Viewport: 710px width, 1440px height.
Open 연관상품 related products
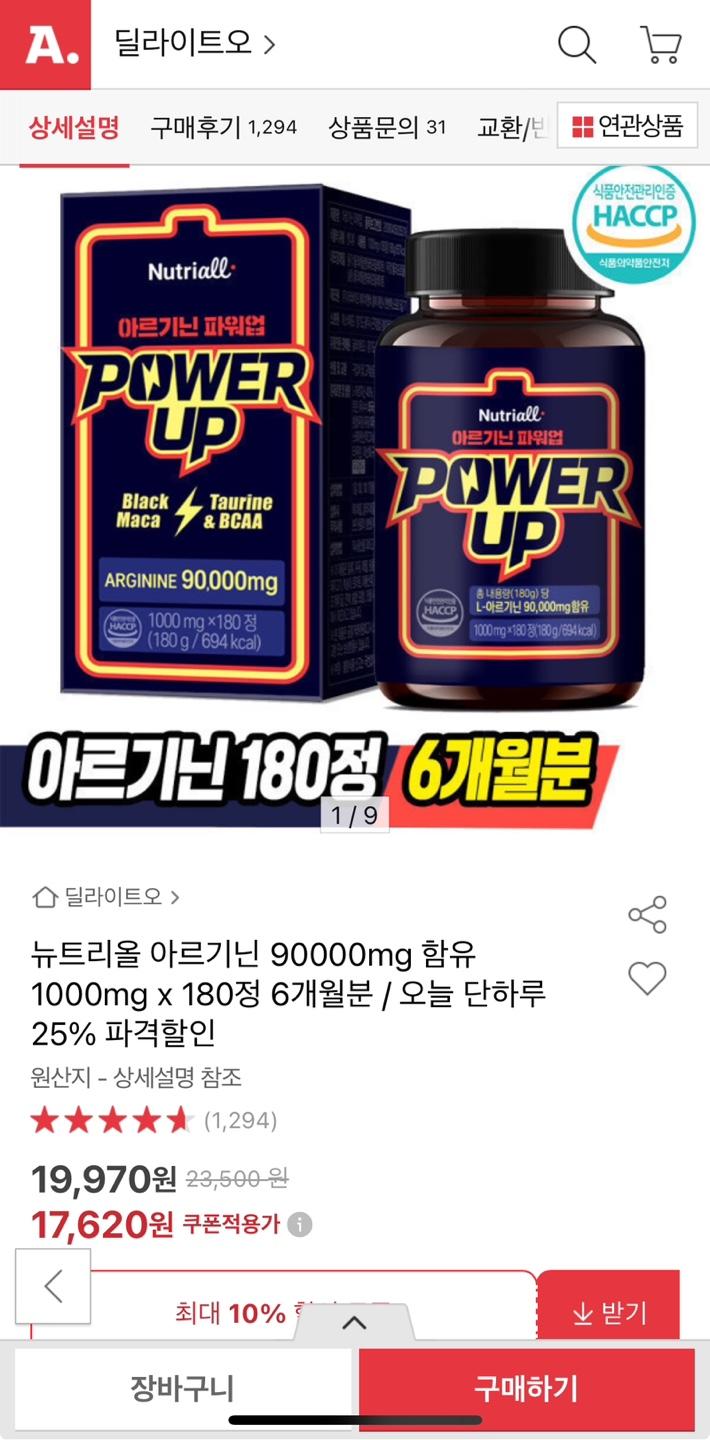tap(627, 127)
